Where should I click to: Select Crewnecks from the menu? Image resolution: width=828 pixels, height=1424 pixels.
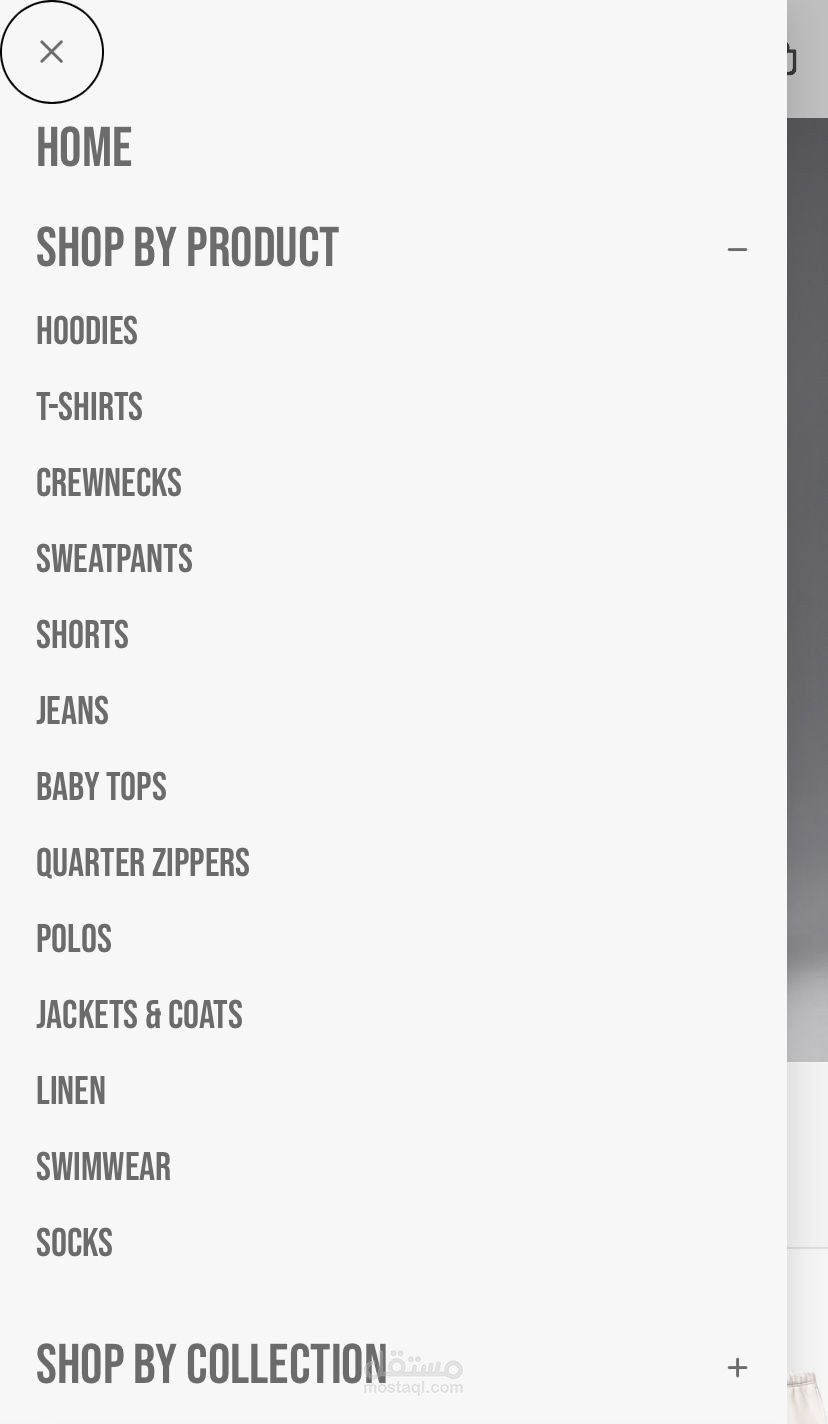click(x=109, y=483)
